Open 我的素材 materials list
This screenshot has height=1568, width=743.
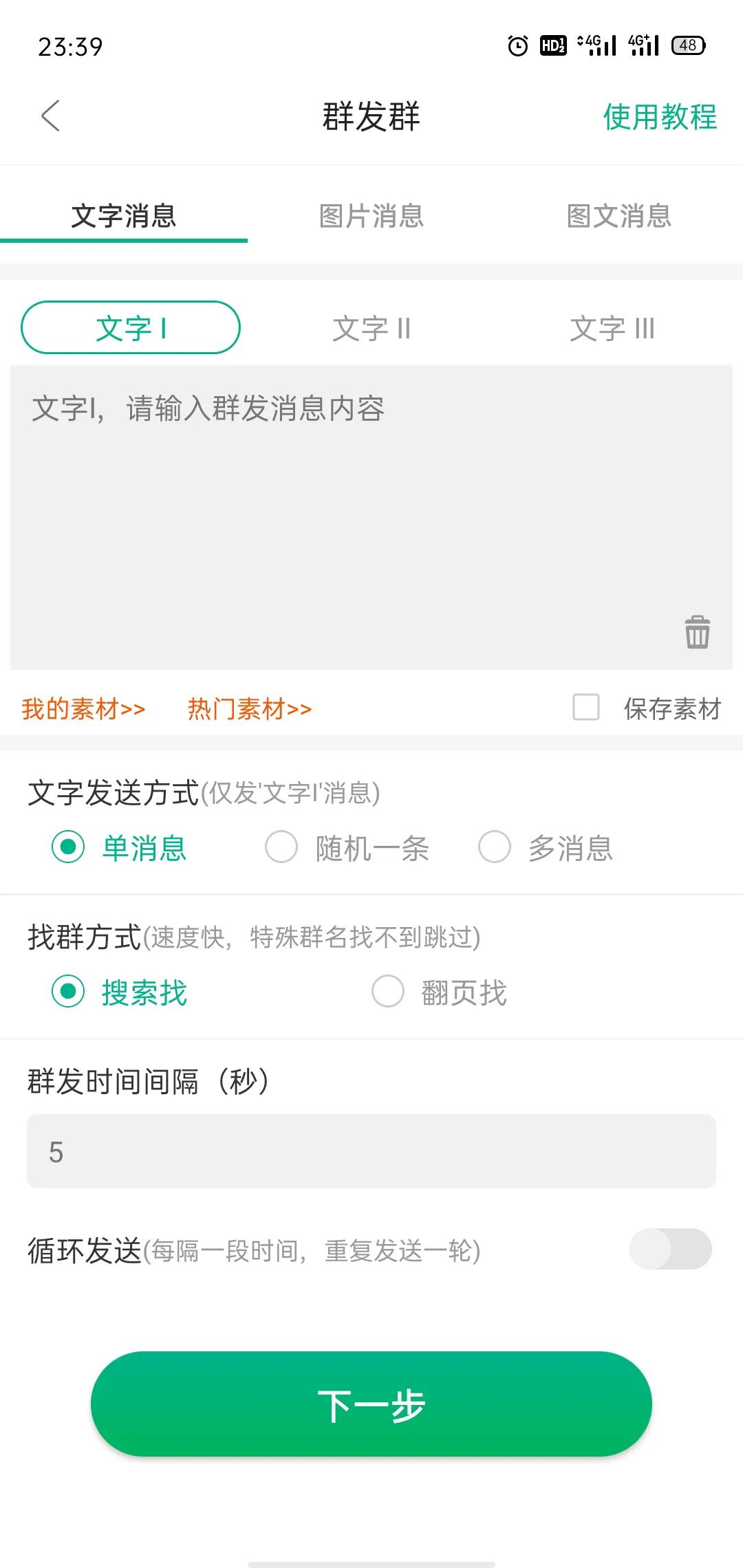tap(83, 709)
